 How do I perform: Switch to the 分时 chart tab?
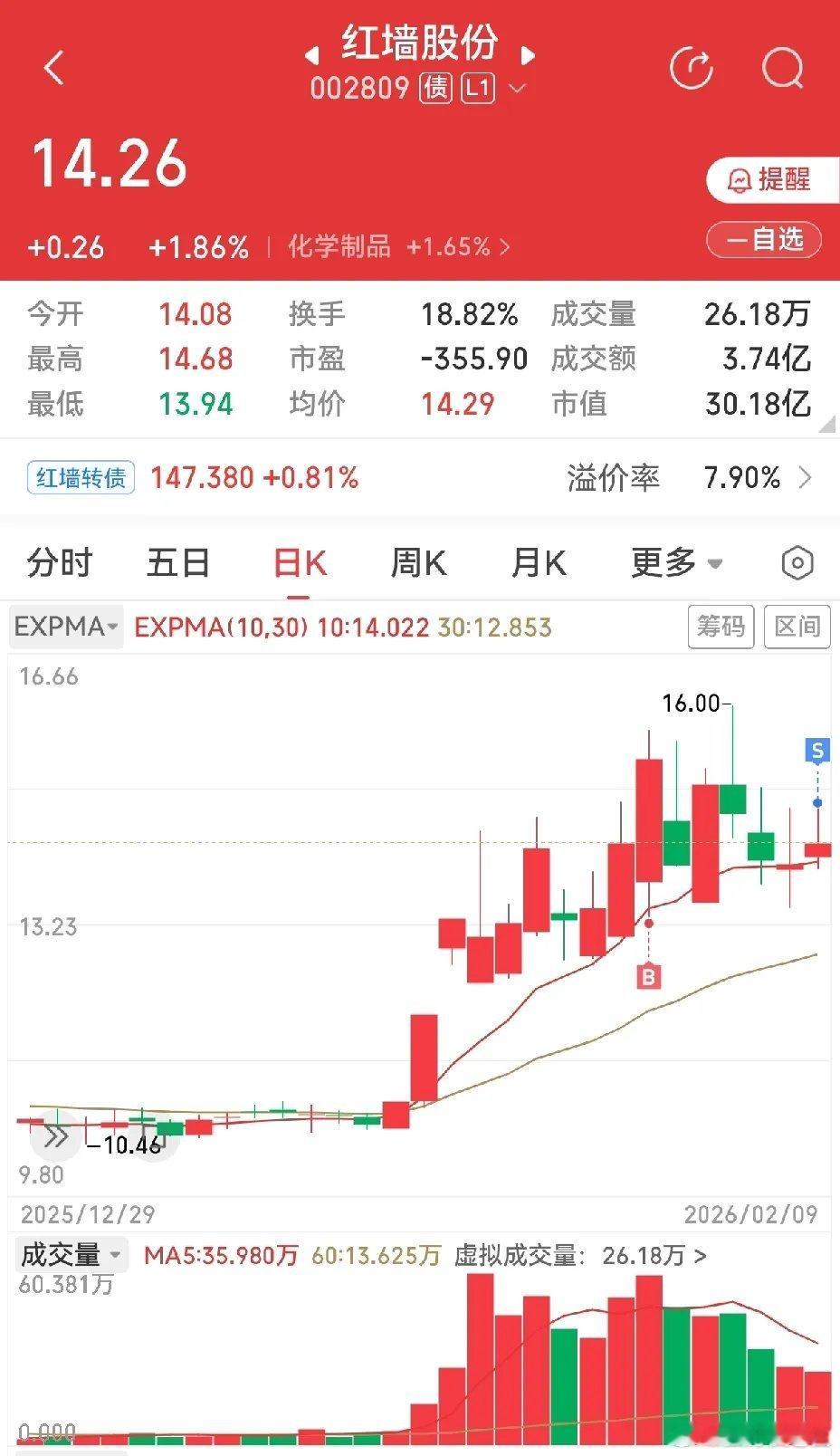pos(60,562)
